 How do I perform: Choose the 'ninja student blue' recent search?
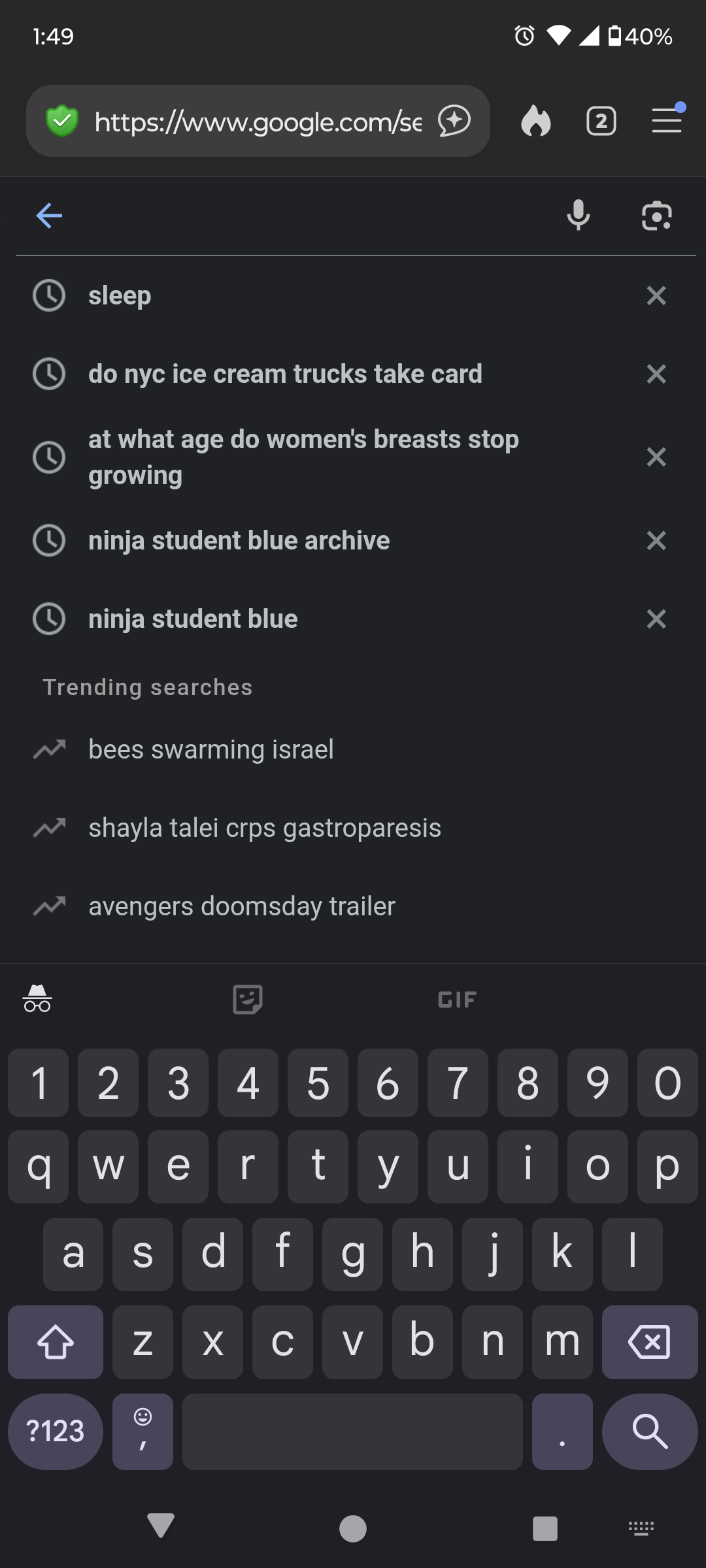pyautogui.click(x=193, y=619)
